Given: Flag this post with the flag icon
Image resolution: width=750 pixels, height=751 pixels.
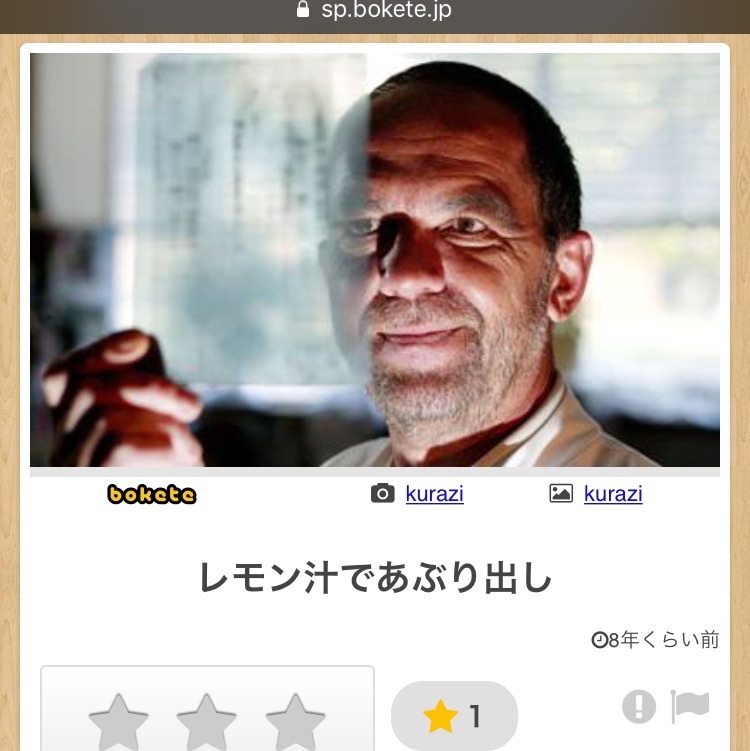Looking at the screenshot, I should (690, 706).
